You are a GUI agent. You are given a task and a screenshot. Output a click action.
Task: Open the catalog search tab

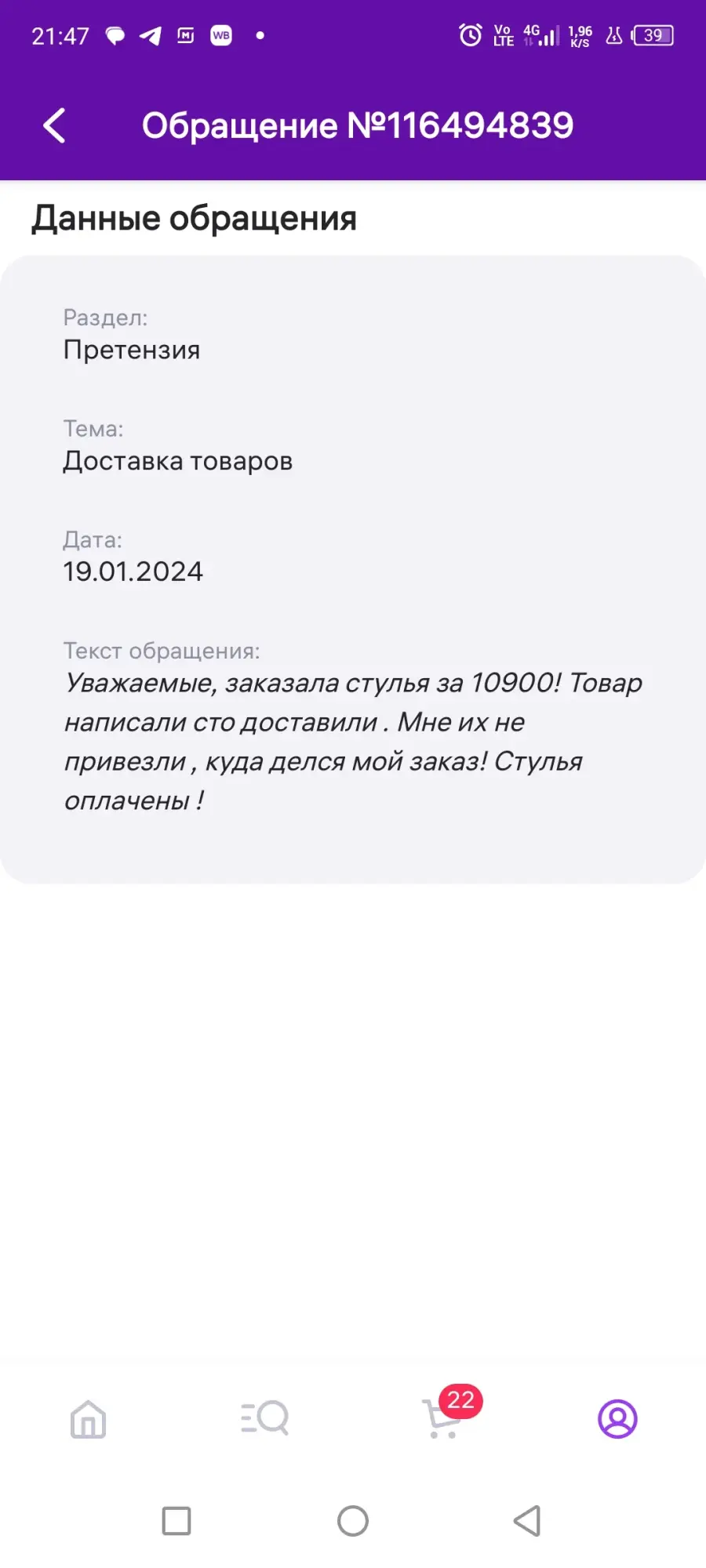tap(264, 1418)
